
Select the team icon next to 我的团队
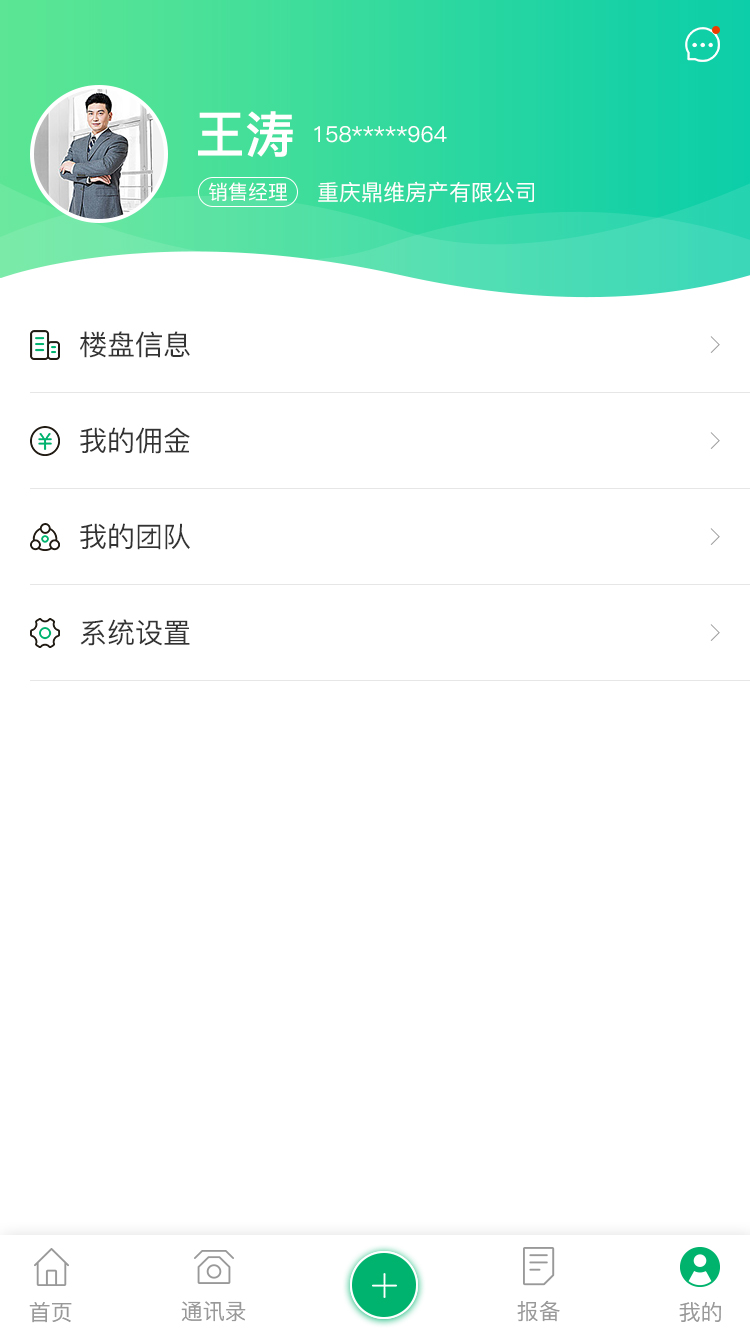tap(44, 537)
